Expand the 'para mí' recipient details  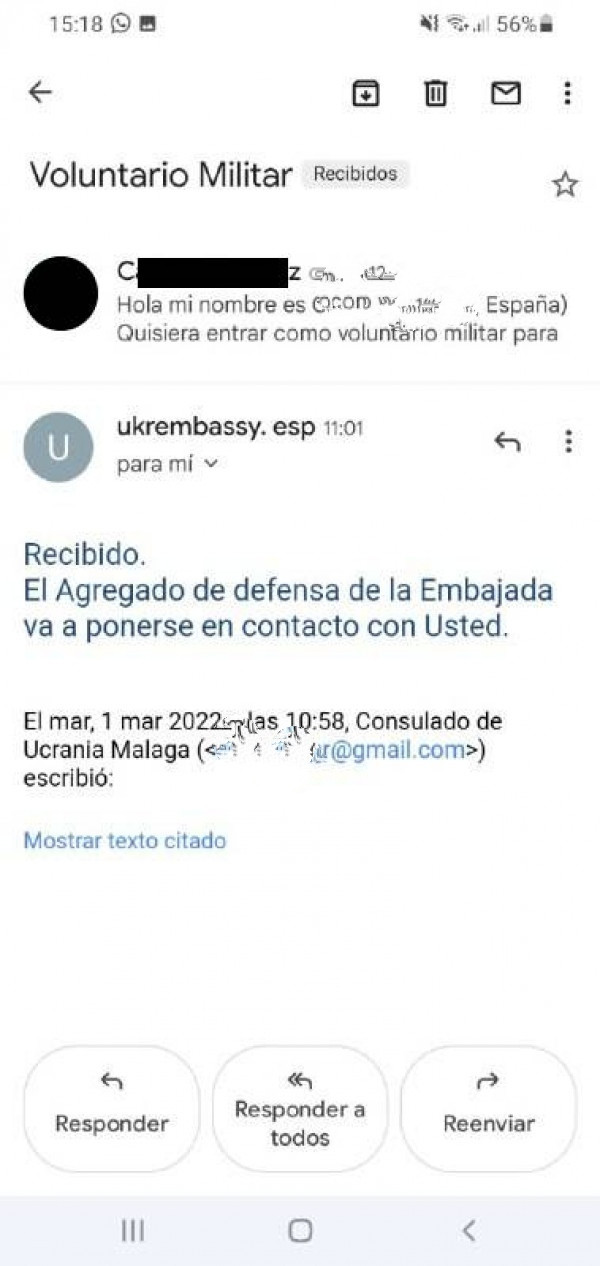point(167,464)
